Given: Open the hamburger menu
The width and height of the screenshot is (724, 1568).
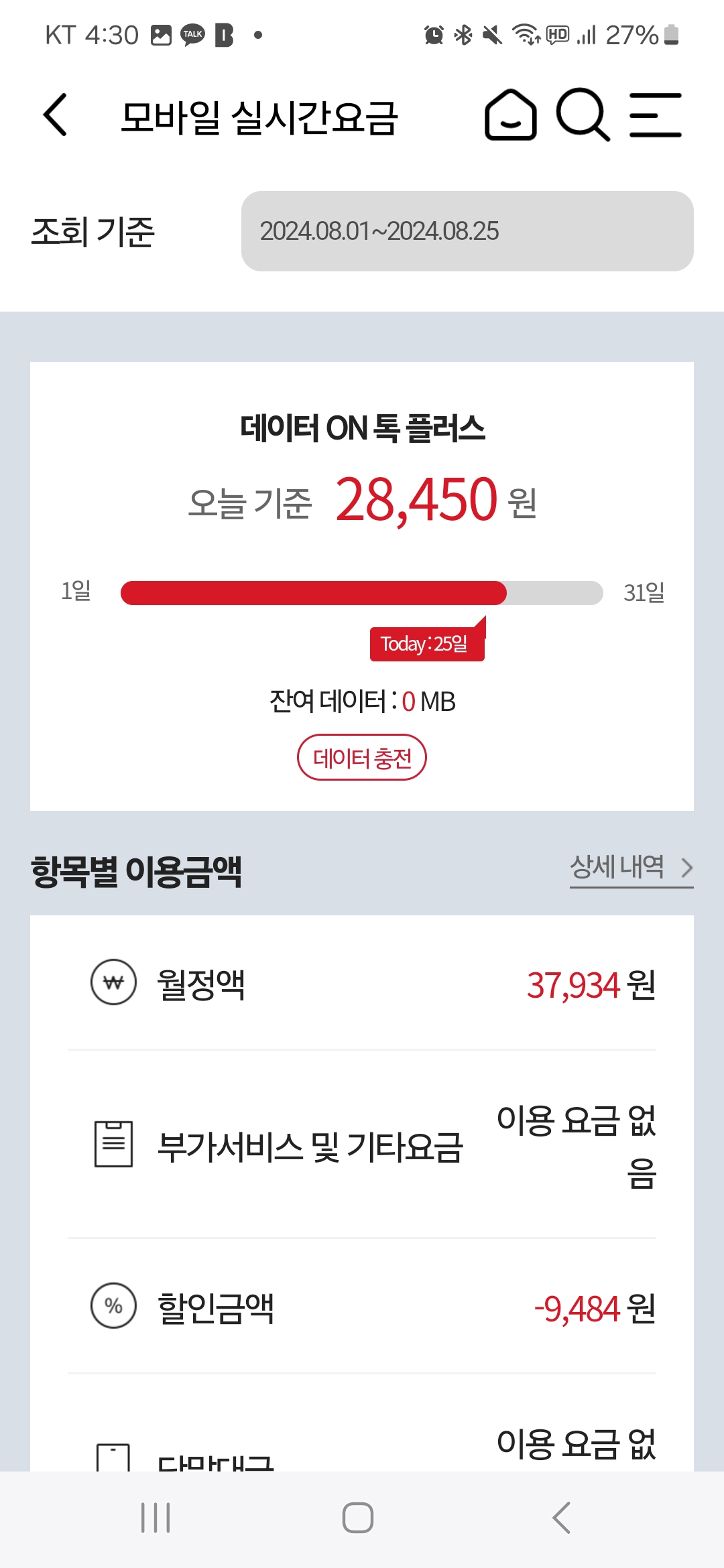Looking at the screenshot, I should [655, 115].
